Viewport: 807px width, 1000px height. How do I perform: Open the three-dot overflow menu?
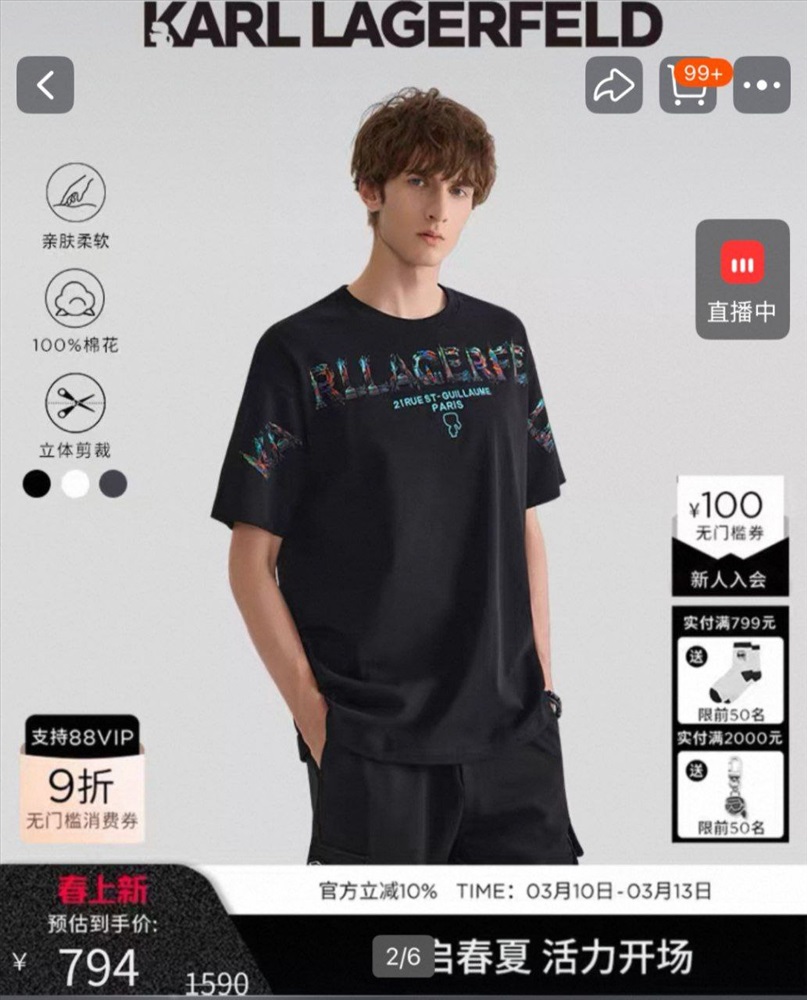pyautogui.click(x=761, y=86)
